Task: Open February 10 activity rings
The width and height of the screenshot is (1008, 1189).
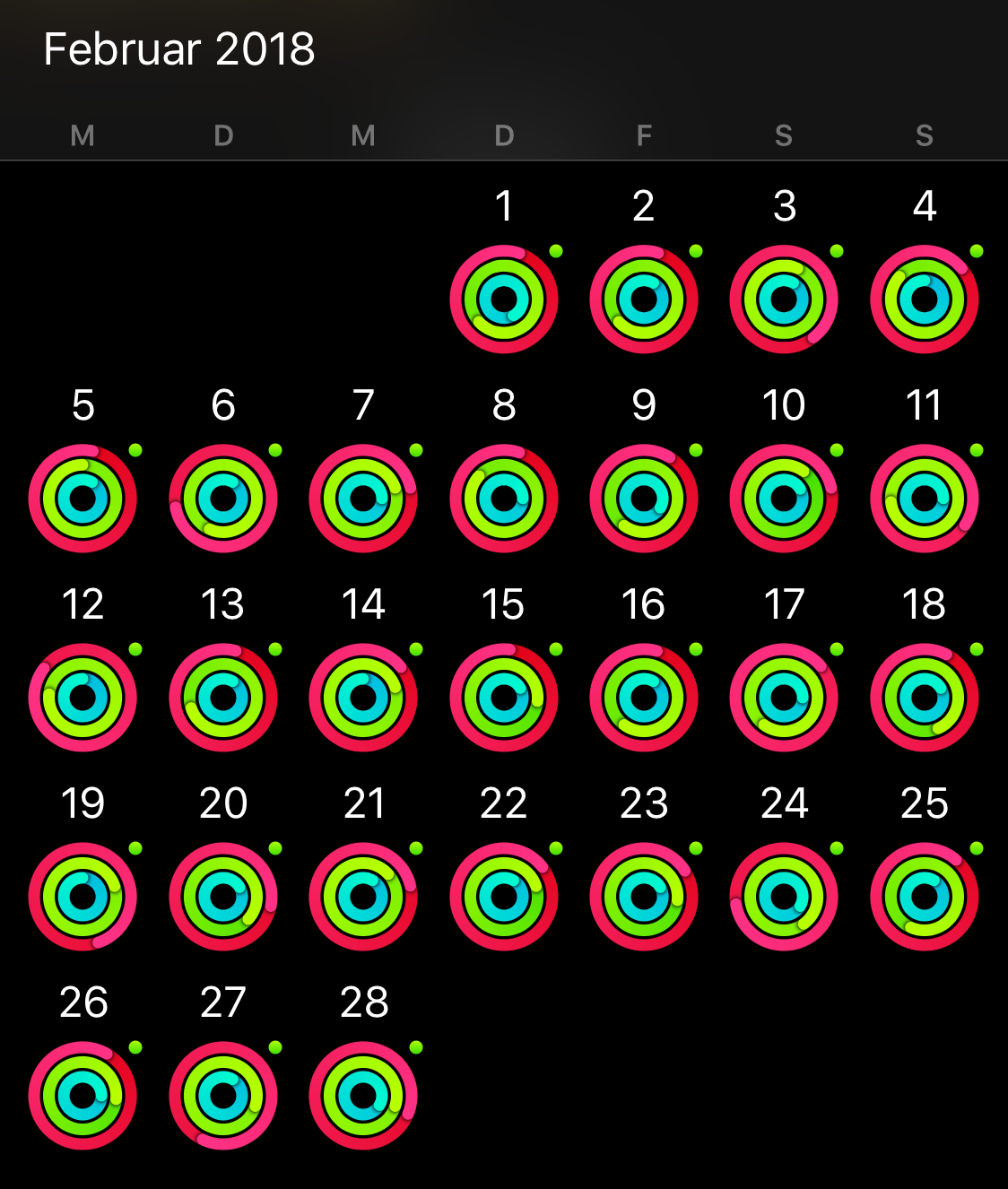Action: point(784,499)
